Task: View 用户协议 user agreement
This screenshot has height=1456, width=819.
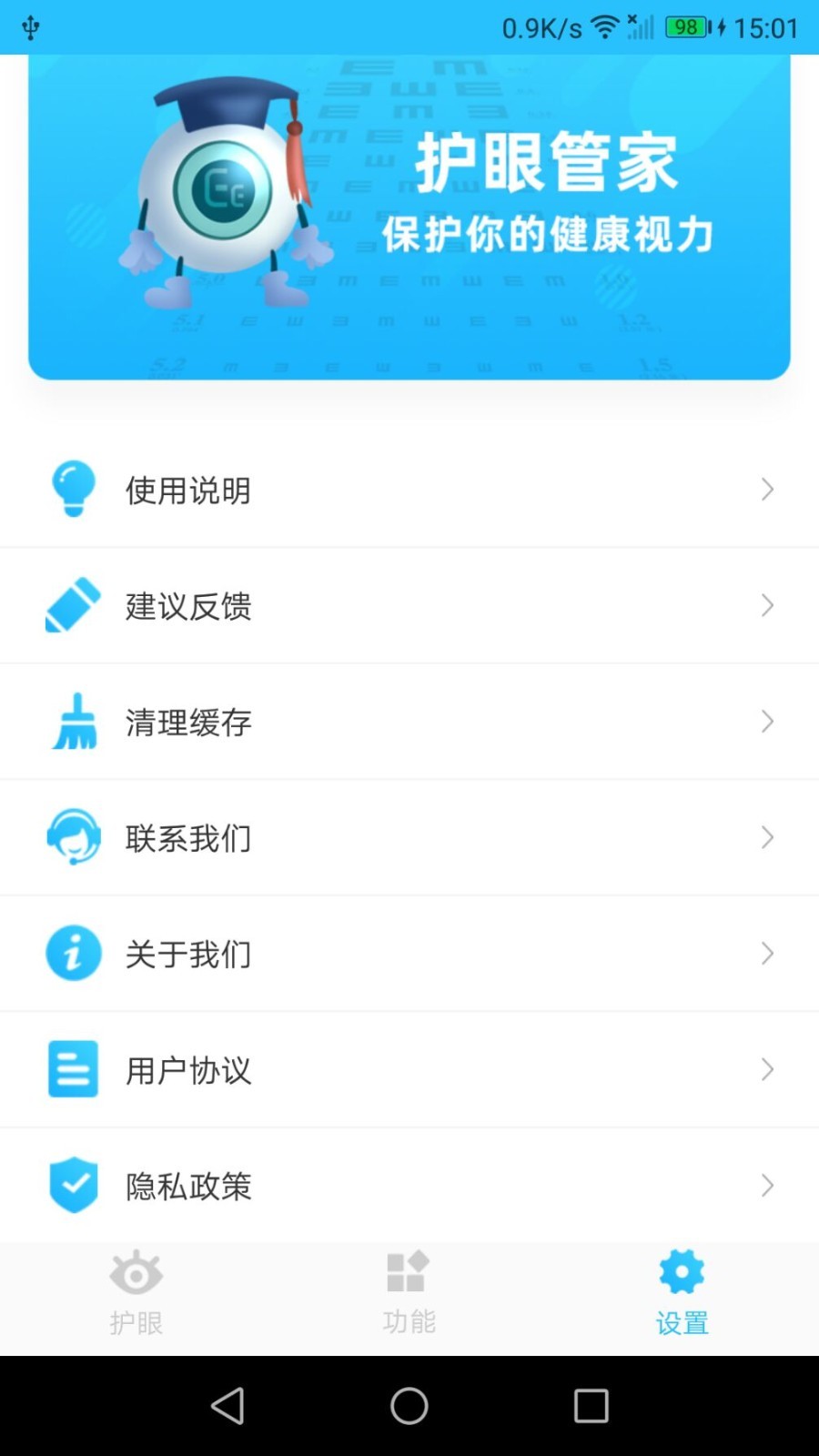Action: 409,1069
